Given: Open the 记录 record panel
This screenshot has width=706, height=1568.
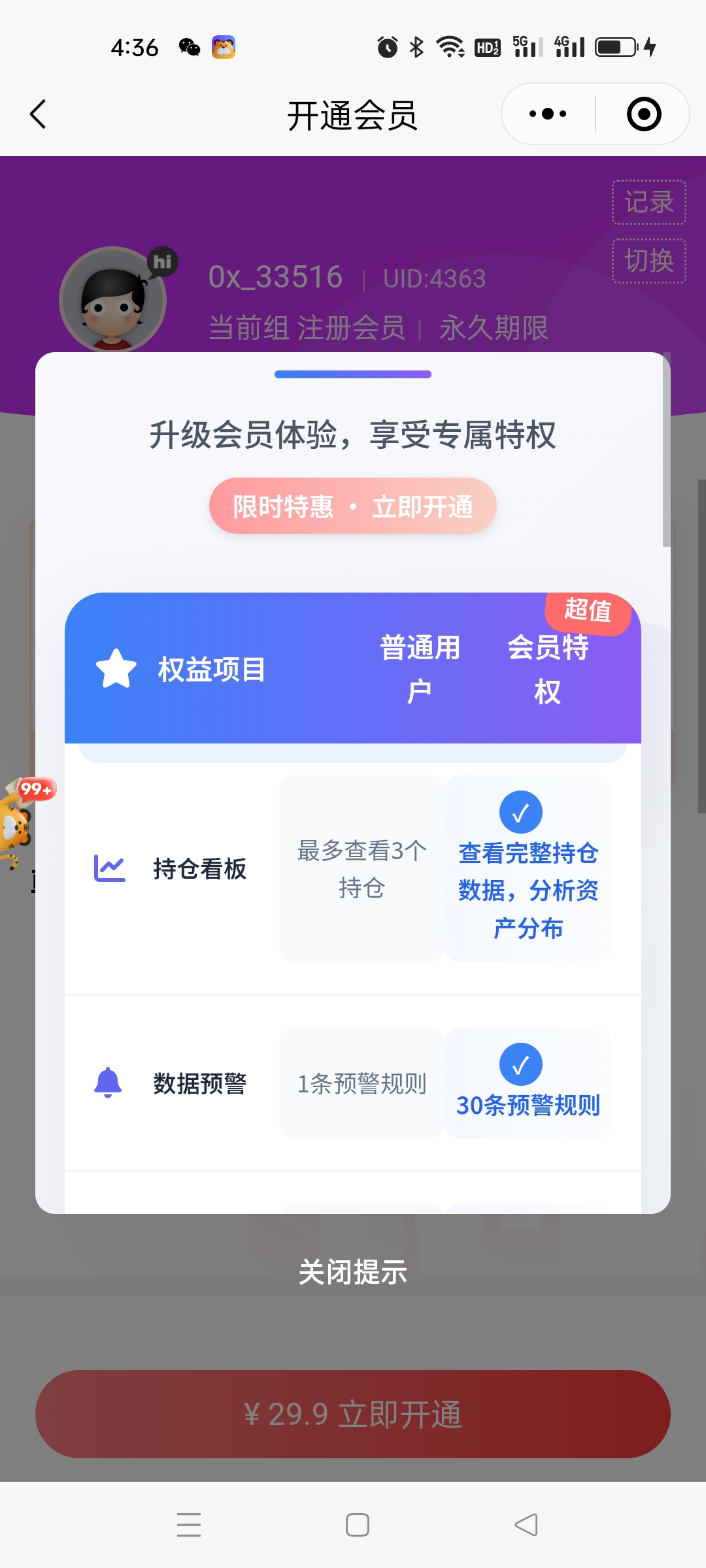Looking at the screenshot, I should click(x=648, y=202).
